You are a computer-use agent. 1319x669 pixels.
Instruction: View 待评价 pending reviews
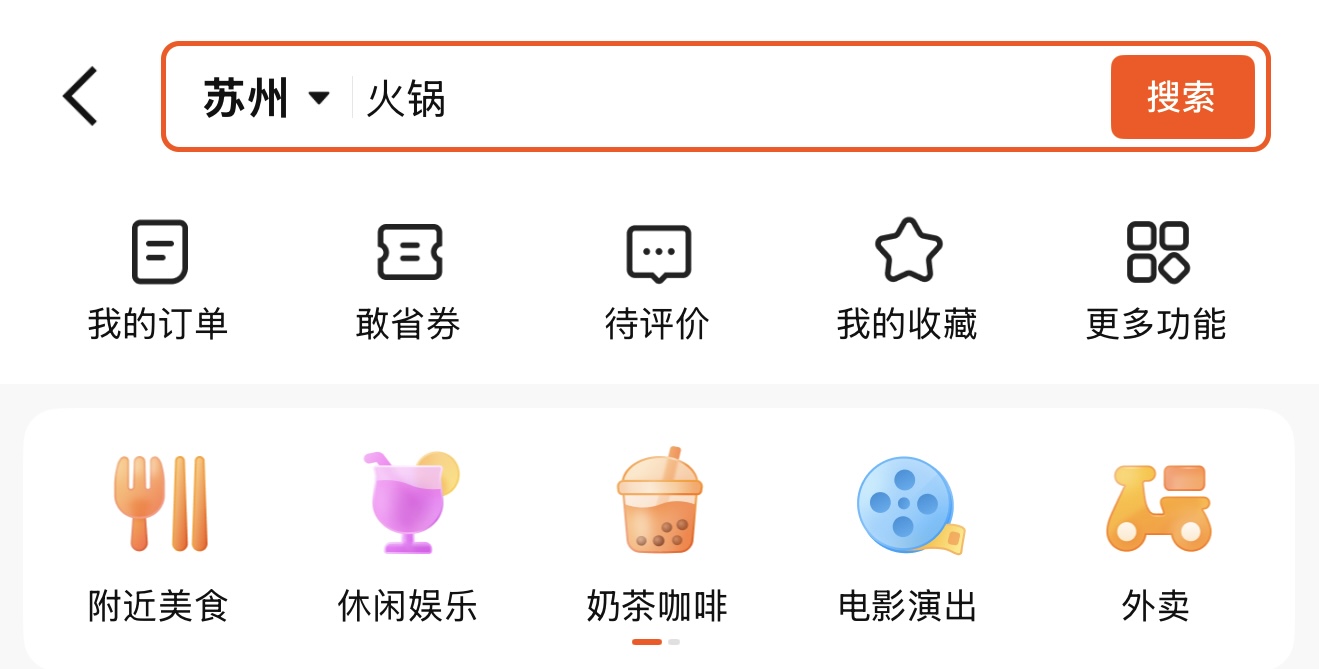pos(657,280)
